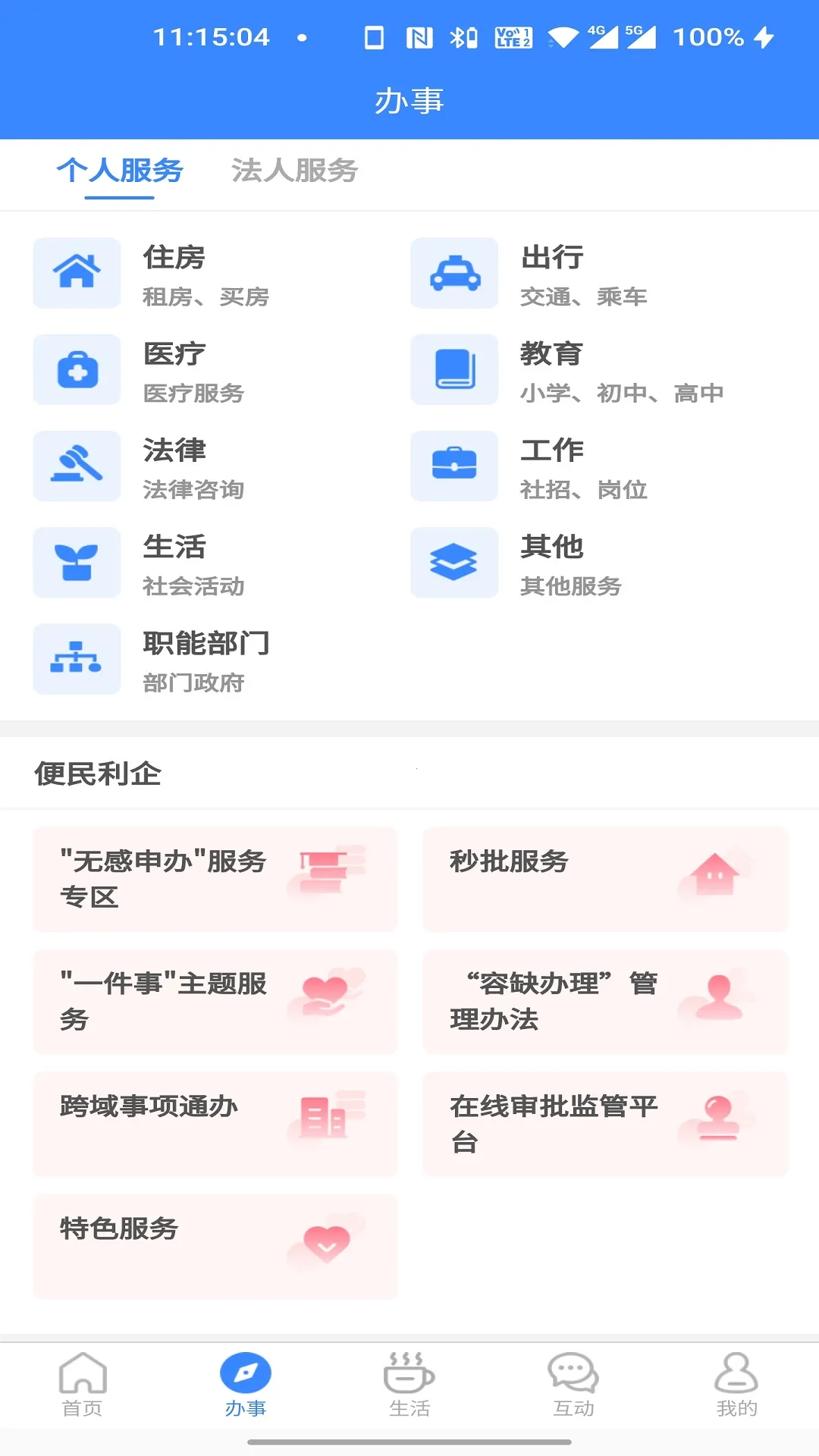Click the 生活 plant icon
This screenshot has width=819, height=1456.
pyautogui.click(x=76, y=563)
